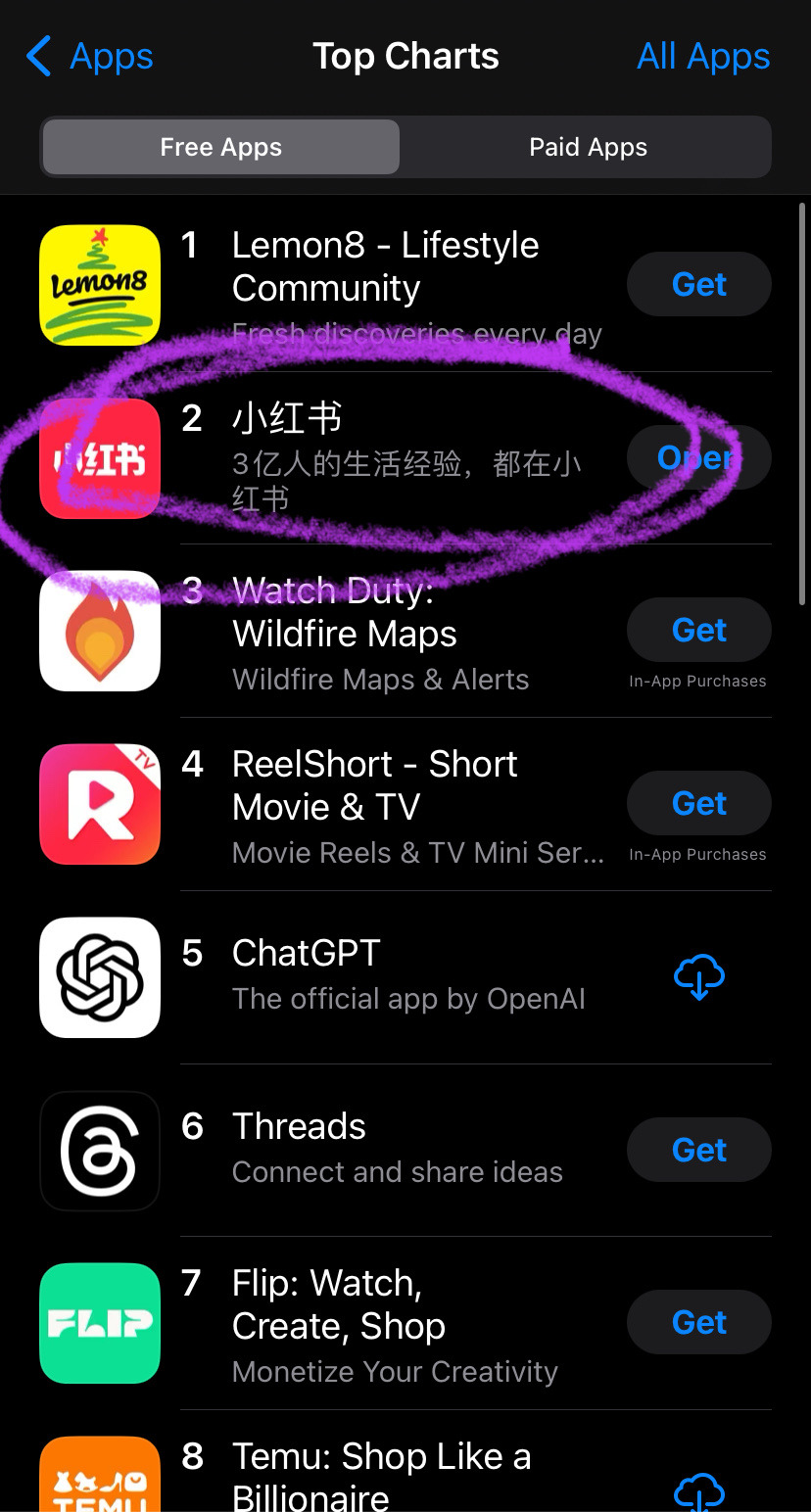Open the All Apps filter

click(703, 57)
